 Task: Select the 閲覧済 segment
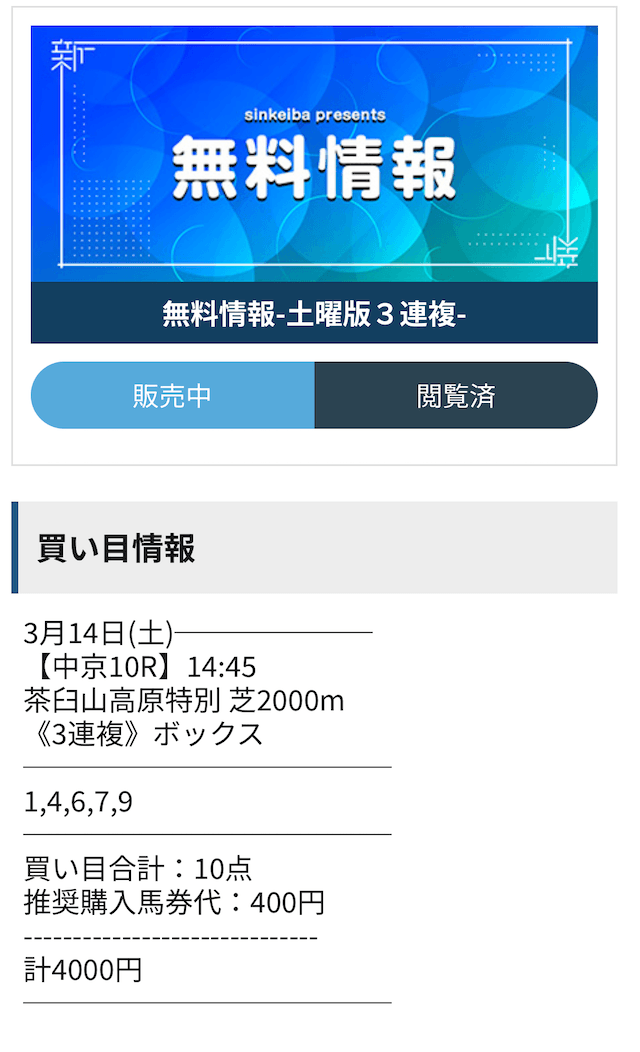(456, 395)
